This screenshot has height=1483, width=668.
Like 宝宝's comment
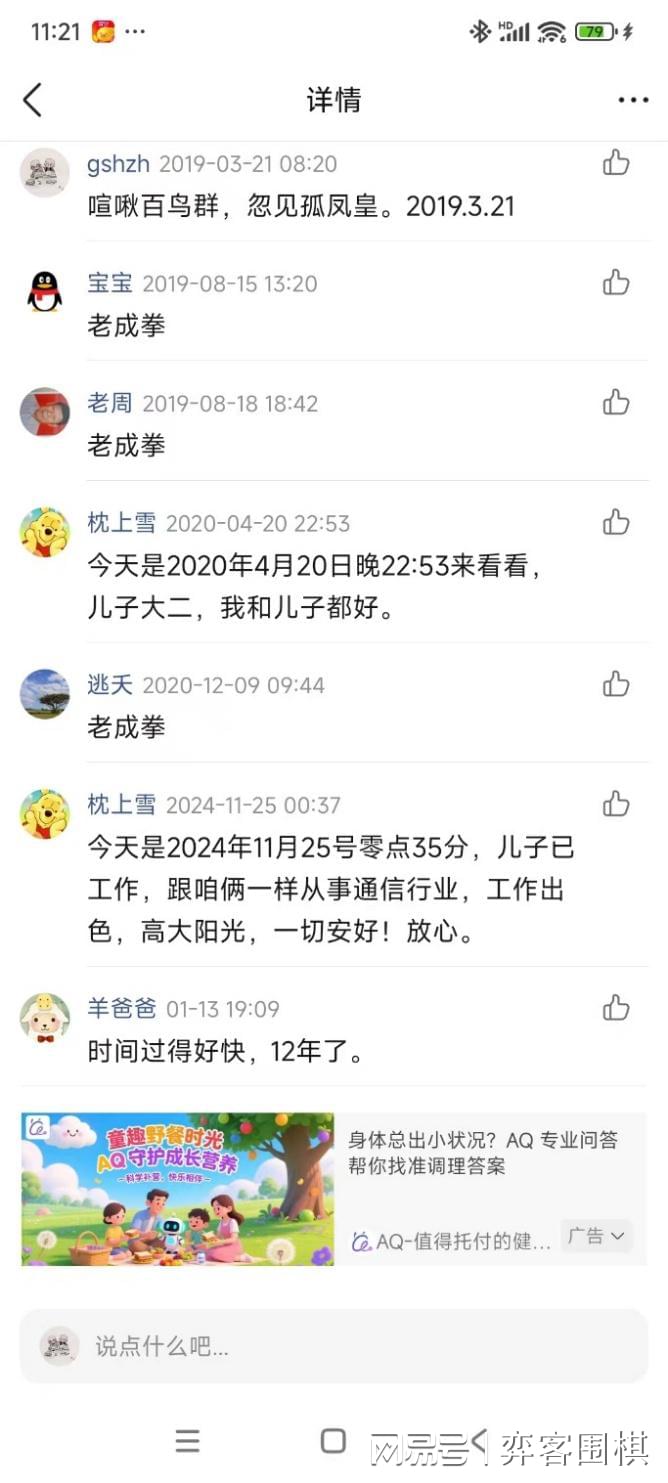click(x=616, y=283)
